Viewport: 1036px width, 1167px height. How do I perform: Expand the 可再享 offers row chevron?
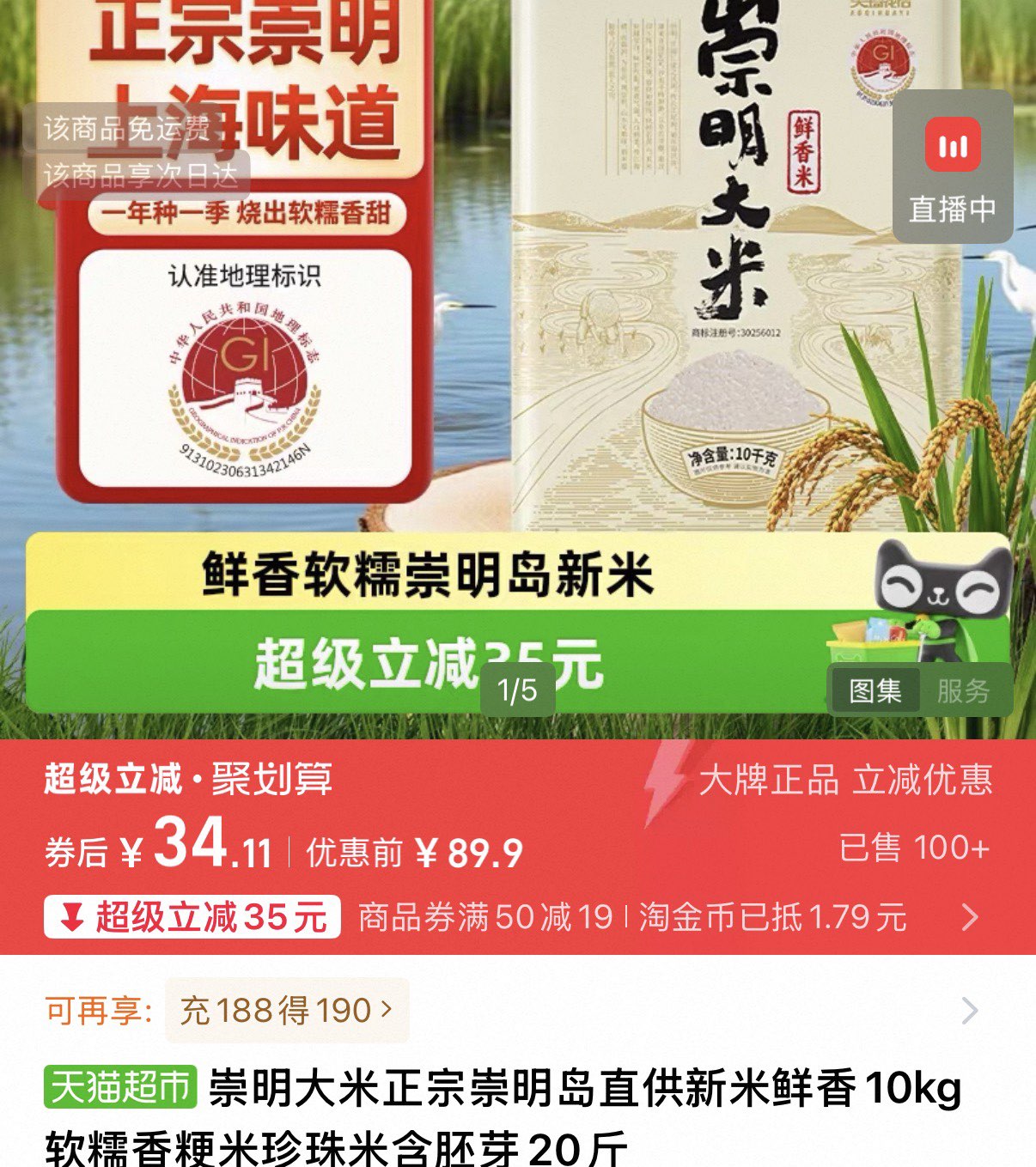click(x=970, y=1011)
